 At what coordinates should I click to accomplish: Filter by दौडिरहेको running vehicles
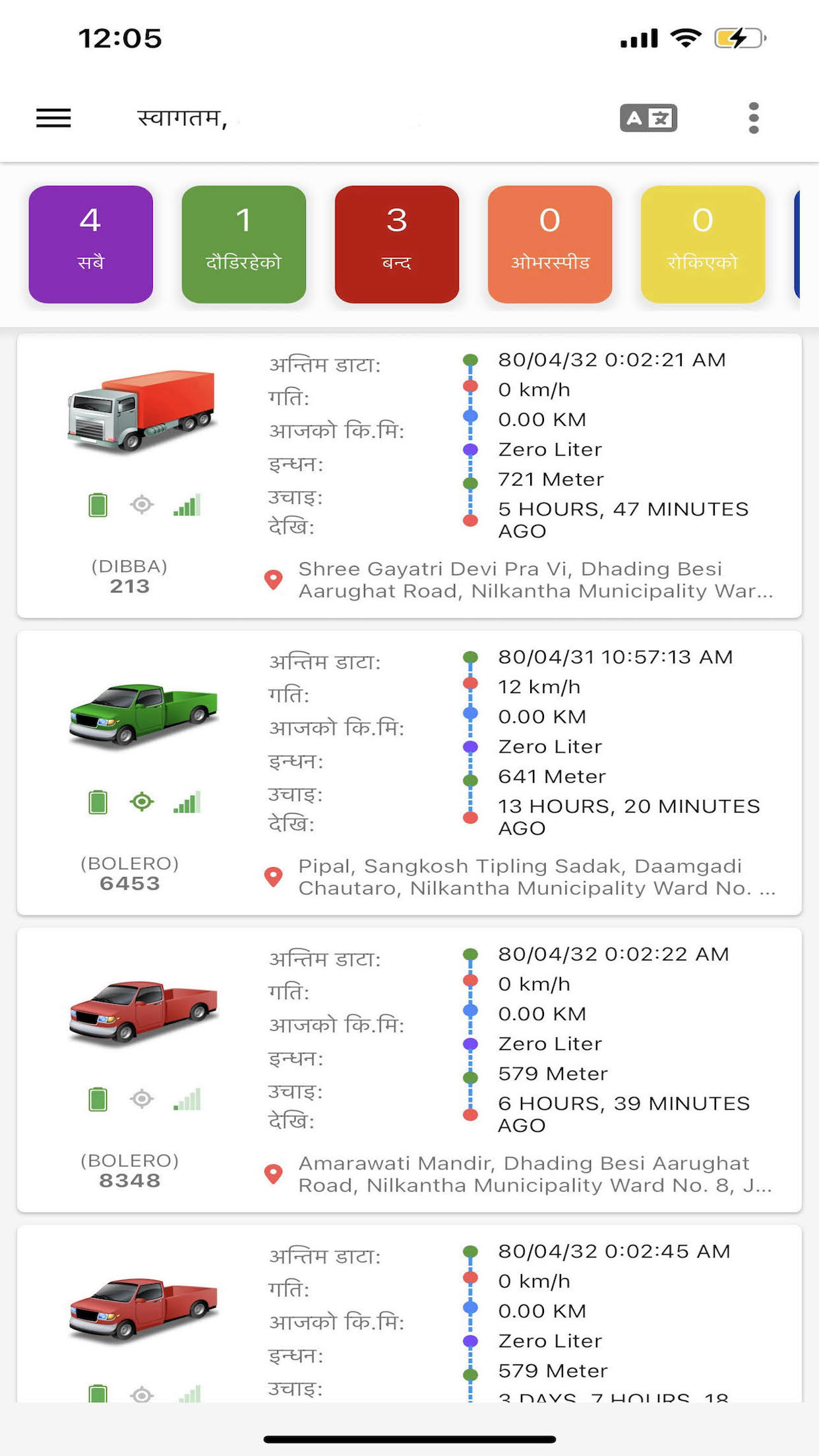tap(244, 245)
